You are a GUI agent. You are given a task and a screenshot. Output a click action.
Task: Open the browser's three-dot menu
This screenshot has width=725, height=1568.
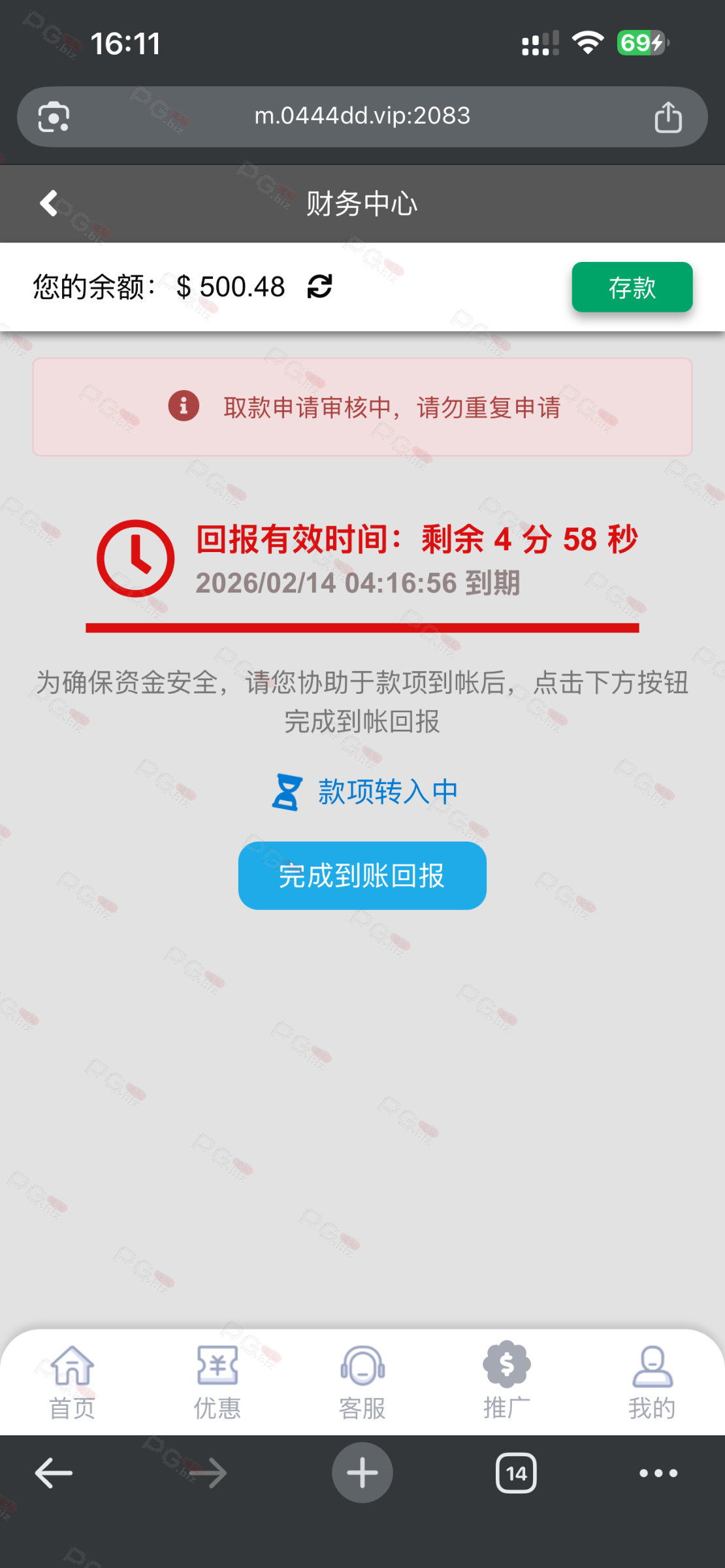pos(658,1473)
